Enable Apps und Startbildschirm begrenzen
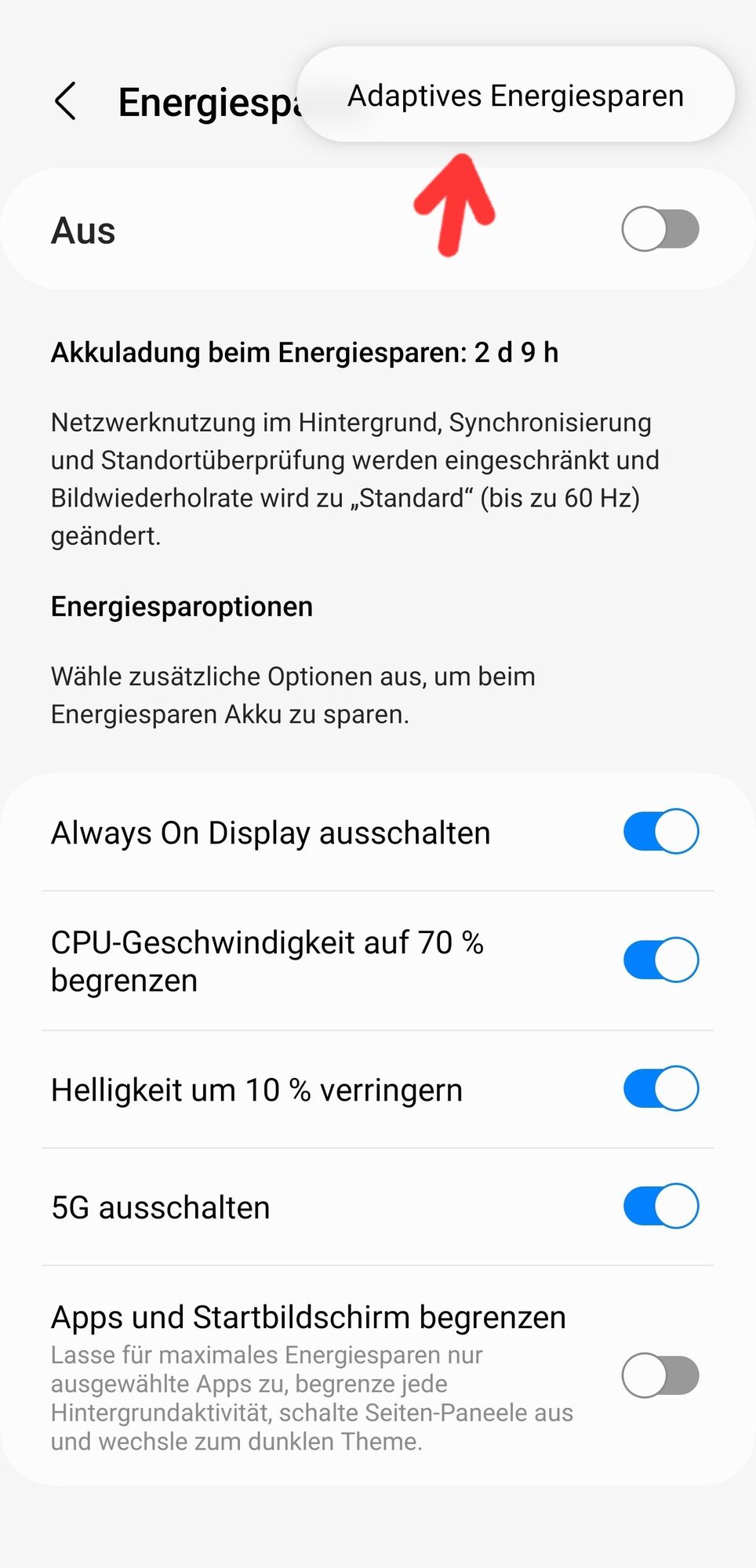 coord(660,1376)
